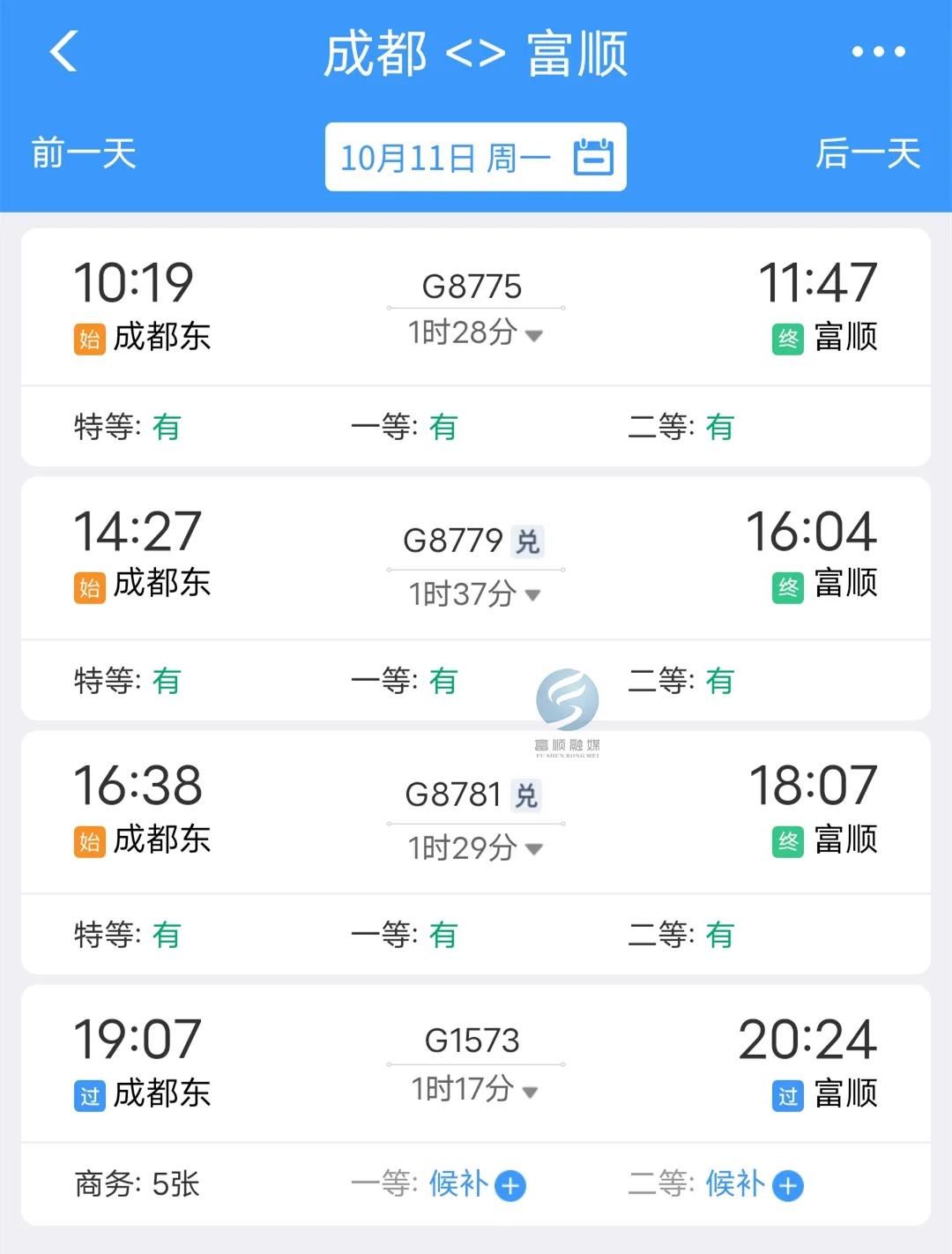This screenshot has width=952, height=1254.
Task: Add 二等 waitlist (候补) for G1573
Action: tap(754, 1184)
